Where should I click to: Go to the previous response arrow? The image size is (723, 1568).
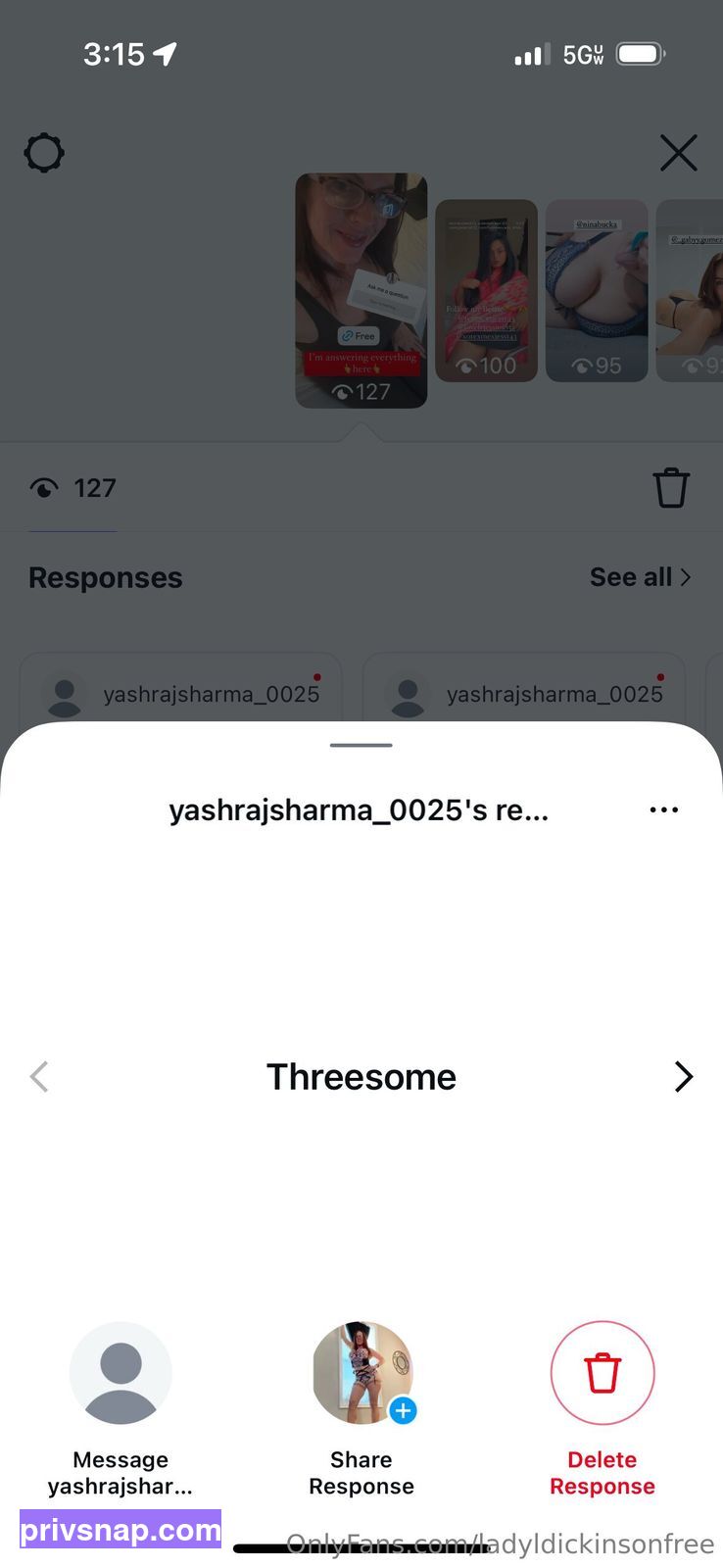click(x=39, y=1077)
